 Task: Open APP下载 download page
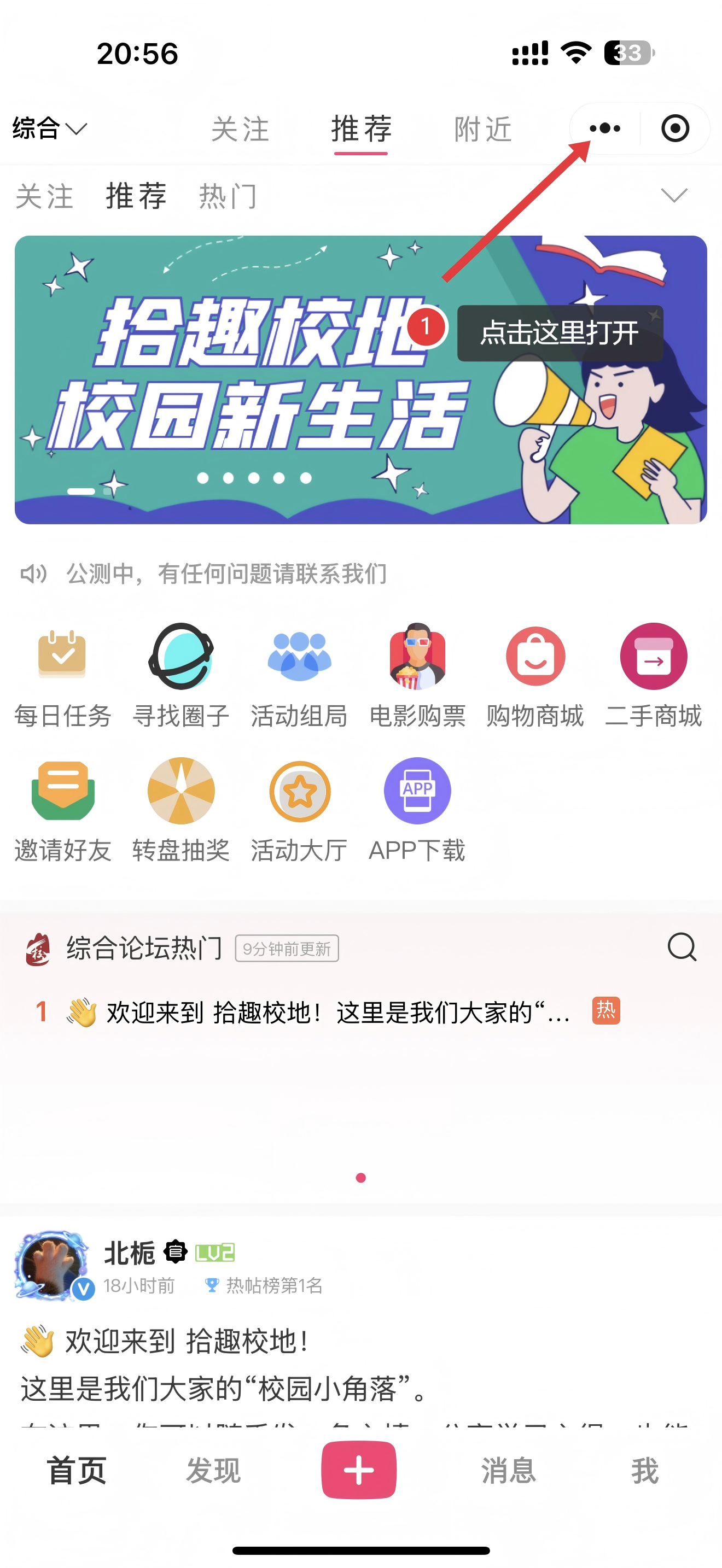pos(417,810)
